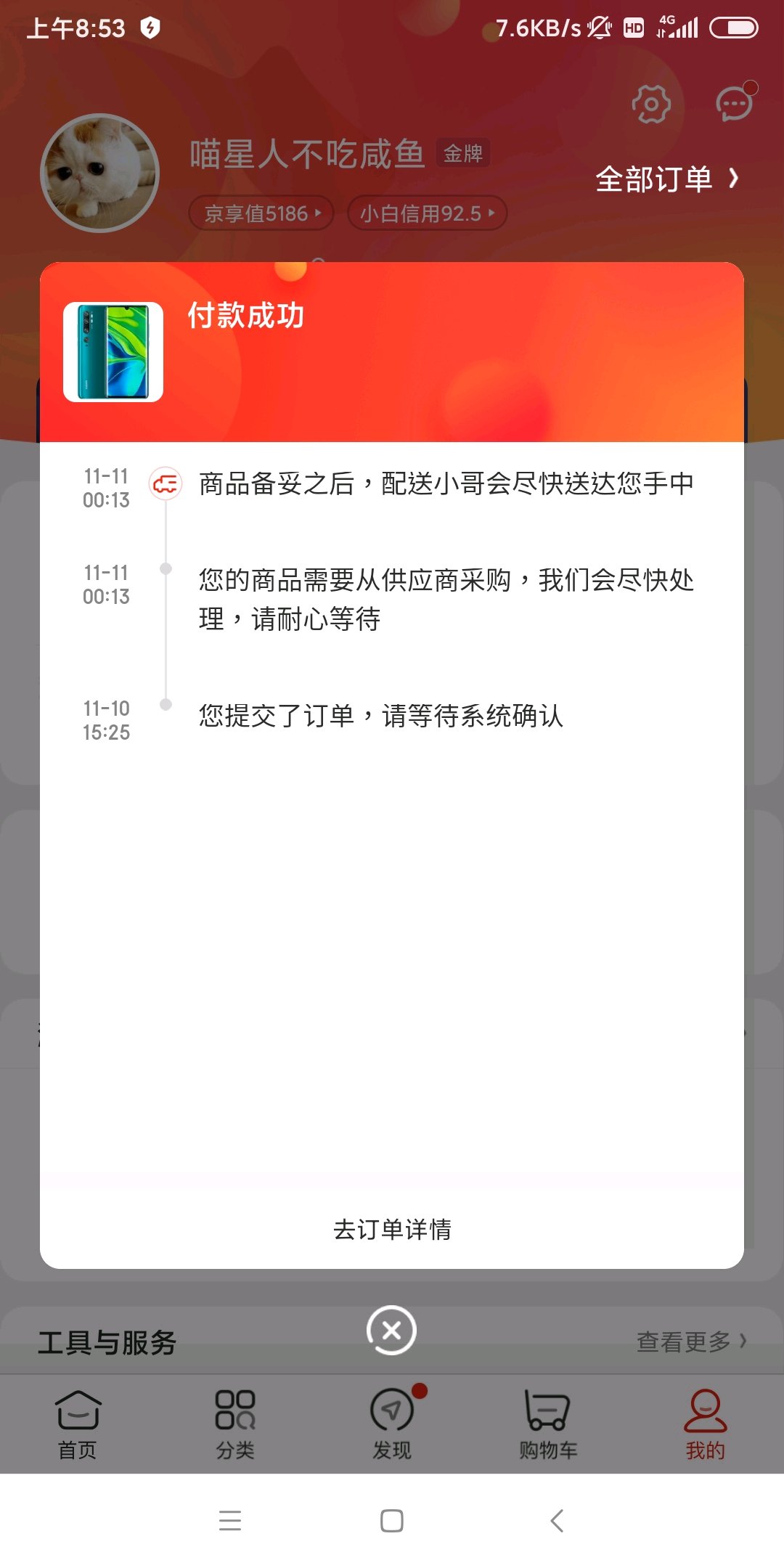Open recent apps from navigation bar

(x=230, y=1520)
